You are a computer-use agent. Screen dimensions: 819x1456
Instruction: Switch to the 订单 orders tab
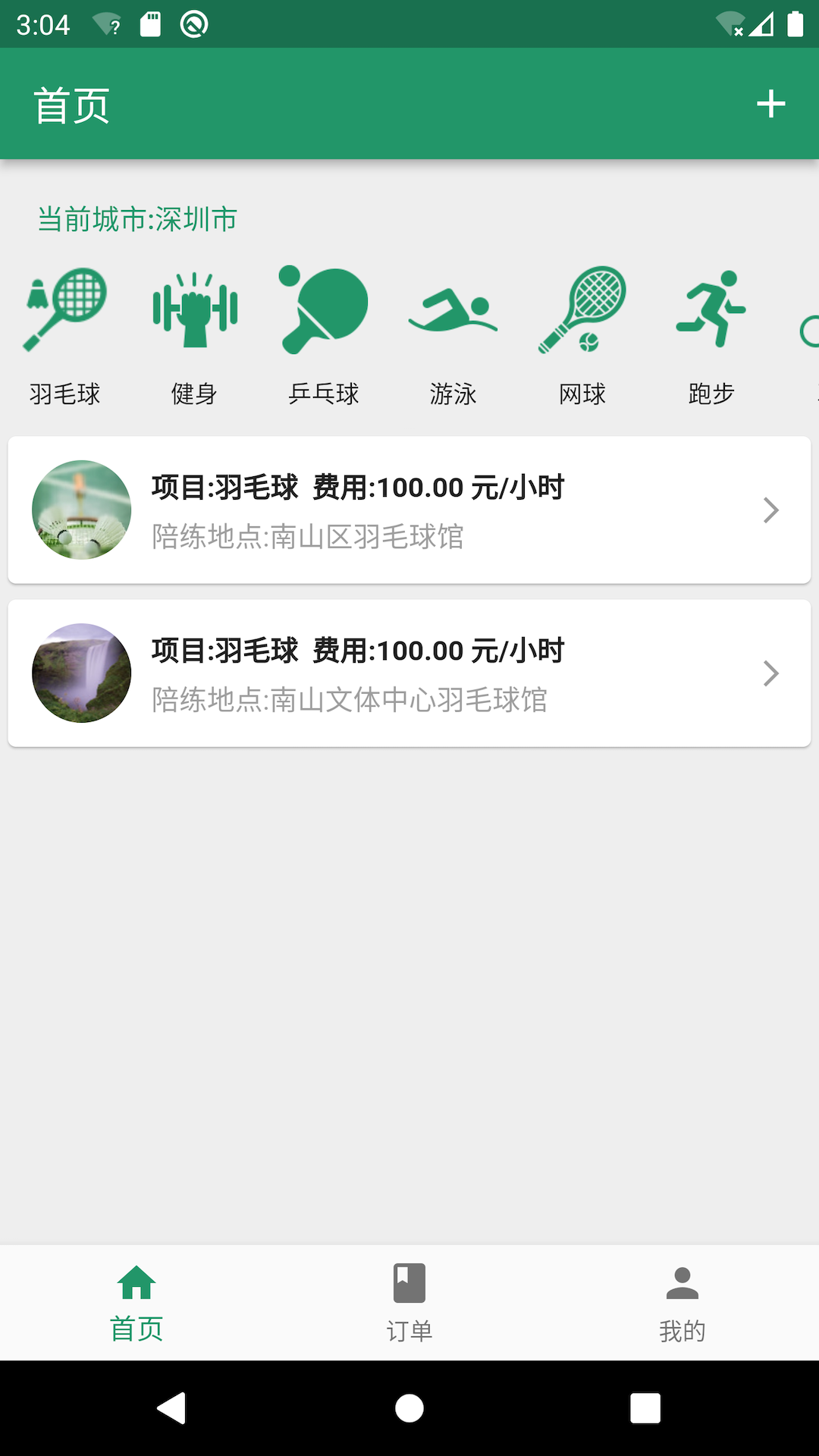[x=409, y=1303]
